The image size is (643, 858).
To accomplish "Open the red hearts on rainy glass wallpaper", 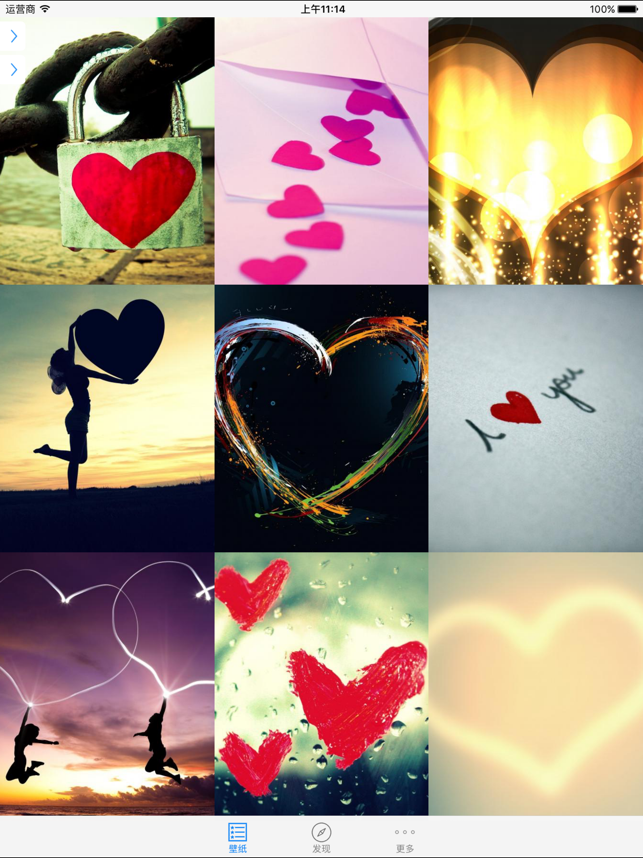I will pos(321,684).
